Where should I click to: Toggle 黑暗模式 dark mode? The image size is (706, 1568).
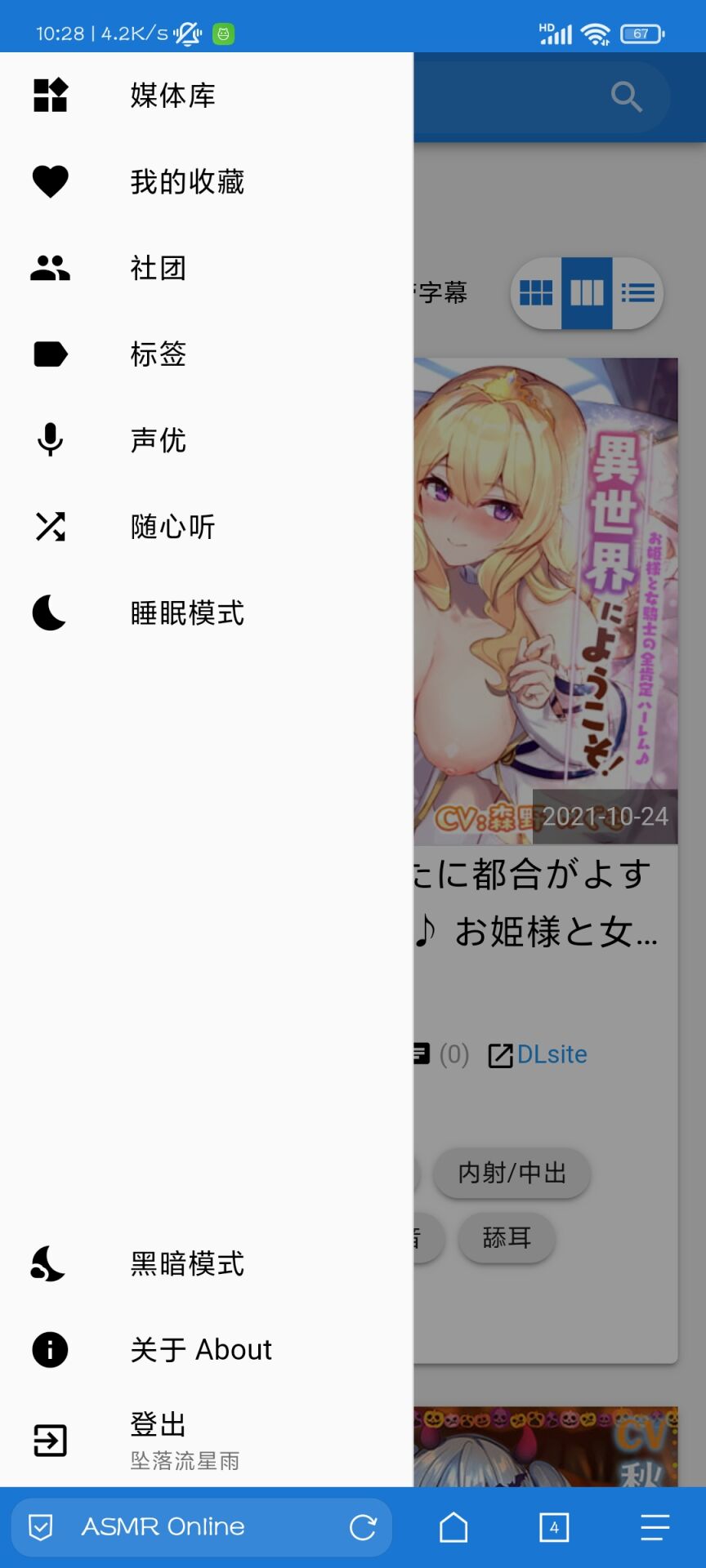[186, 1263]
